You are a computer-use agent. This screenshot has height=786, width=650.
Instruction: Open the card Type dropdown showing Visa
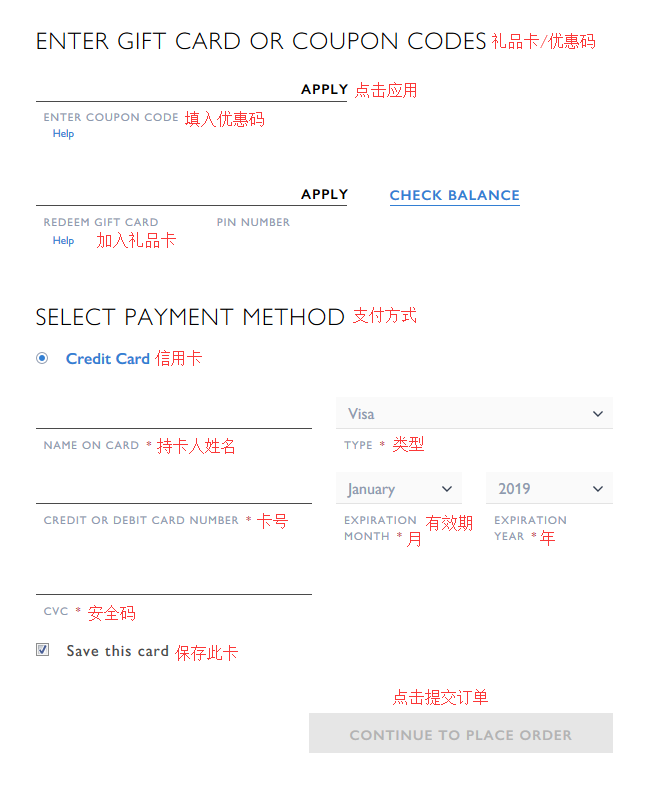pos(474,413)
